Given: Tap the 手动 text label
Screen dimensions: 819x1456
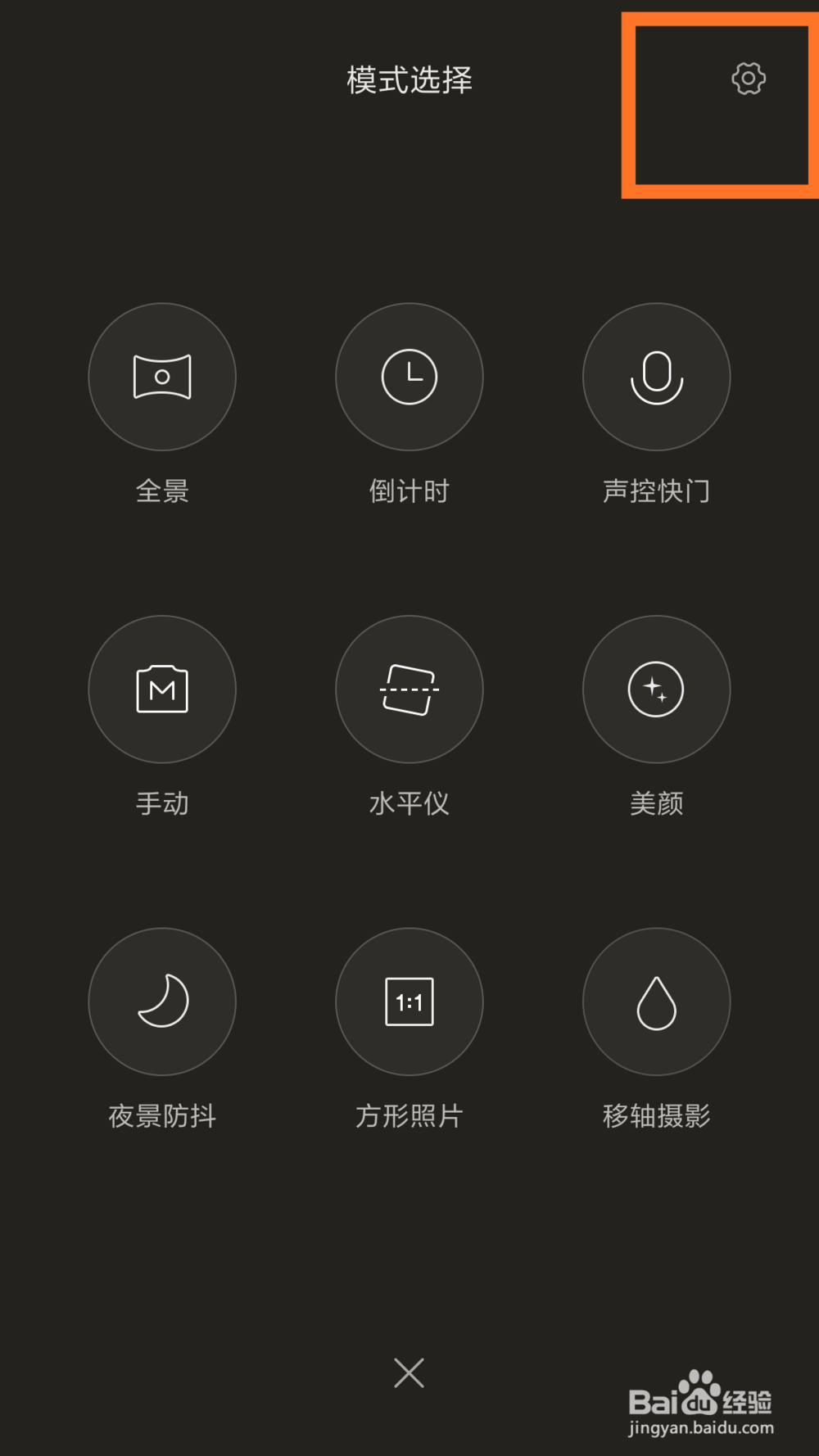Looking at the screenshot, I should pyautogui.click(x=162, y=803).
